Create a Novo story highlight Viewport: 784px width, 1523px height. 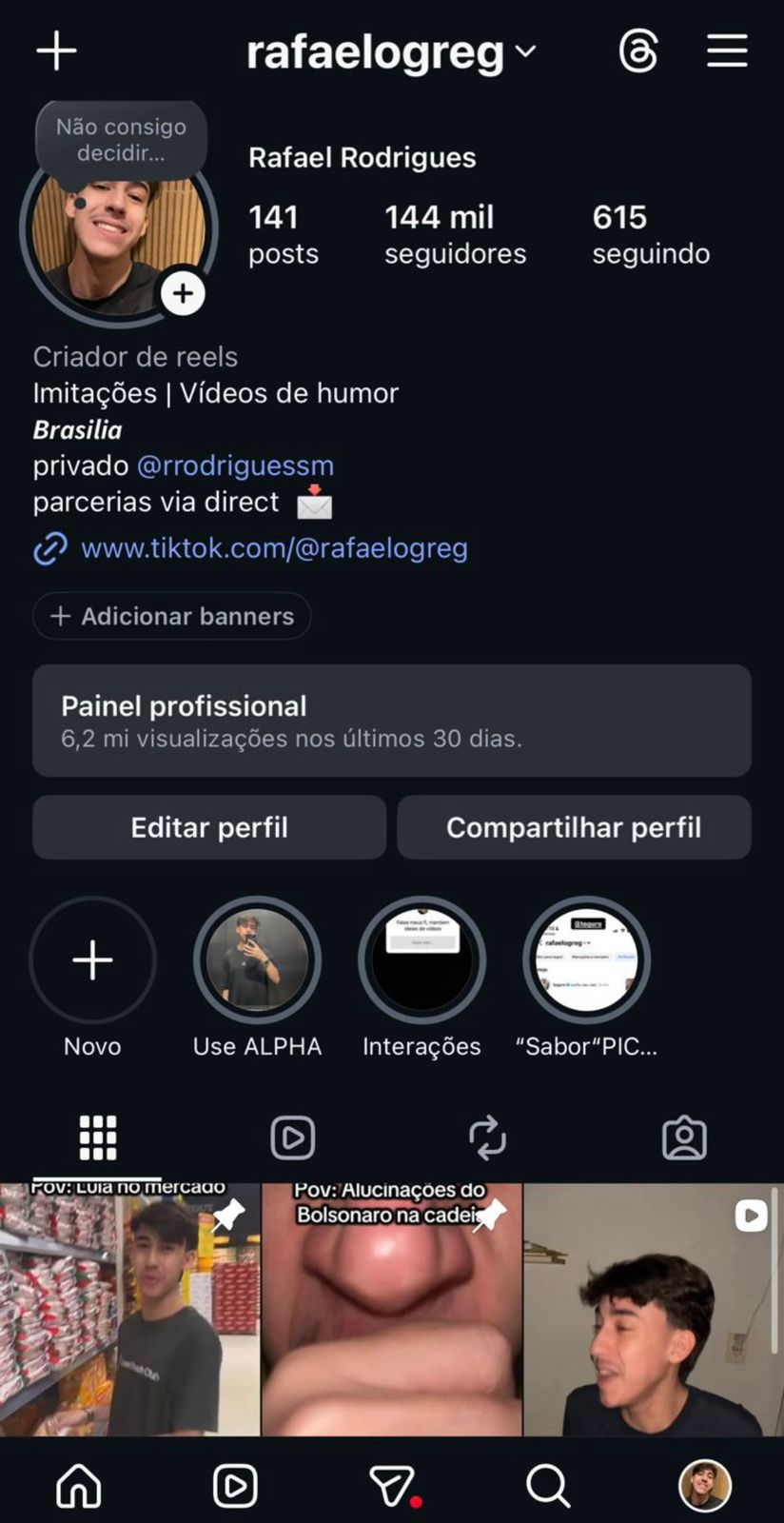coord(92,959)
